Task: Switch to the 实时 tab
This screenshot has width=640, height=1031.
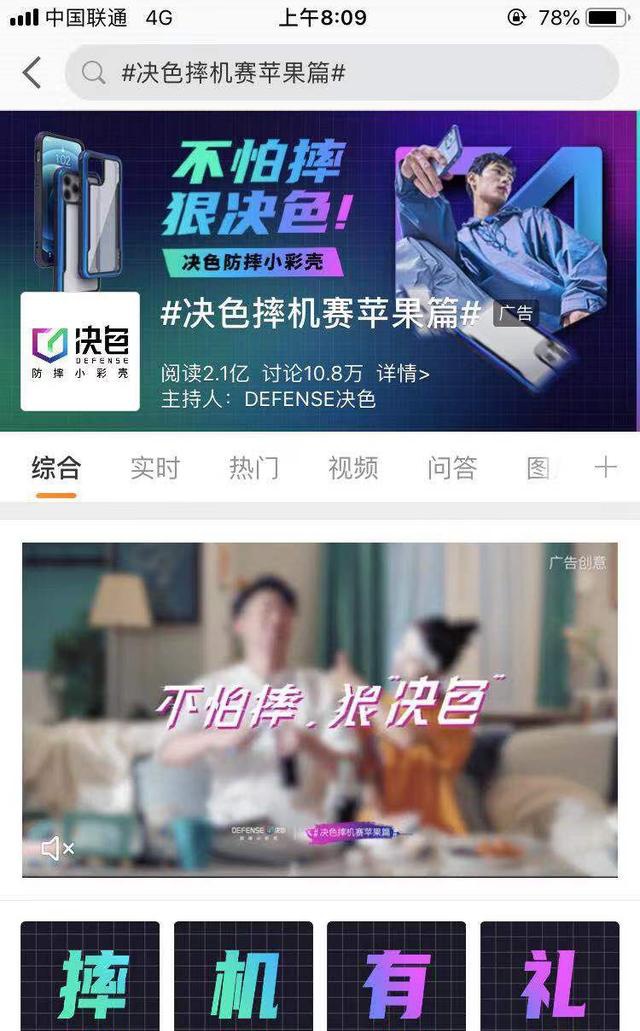Action: [155, 467]
